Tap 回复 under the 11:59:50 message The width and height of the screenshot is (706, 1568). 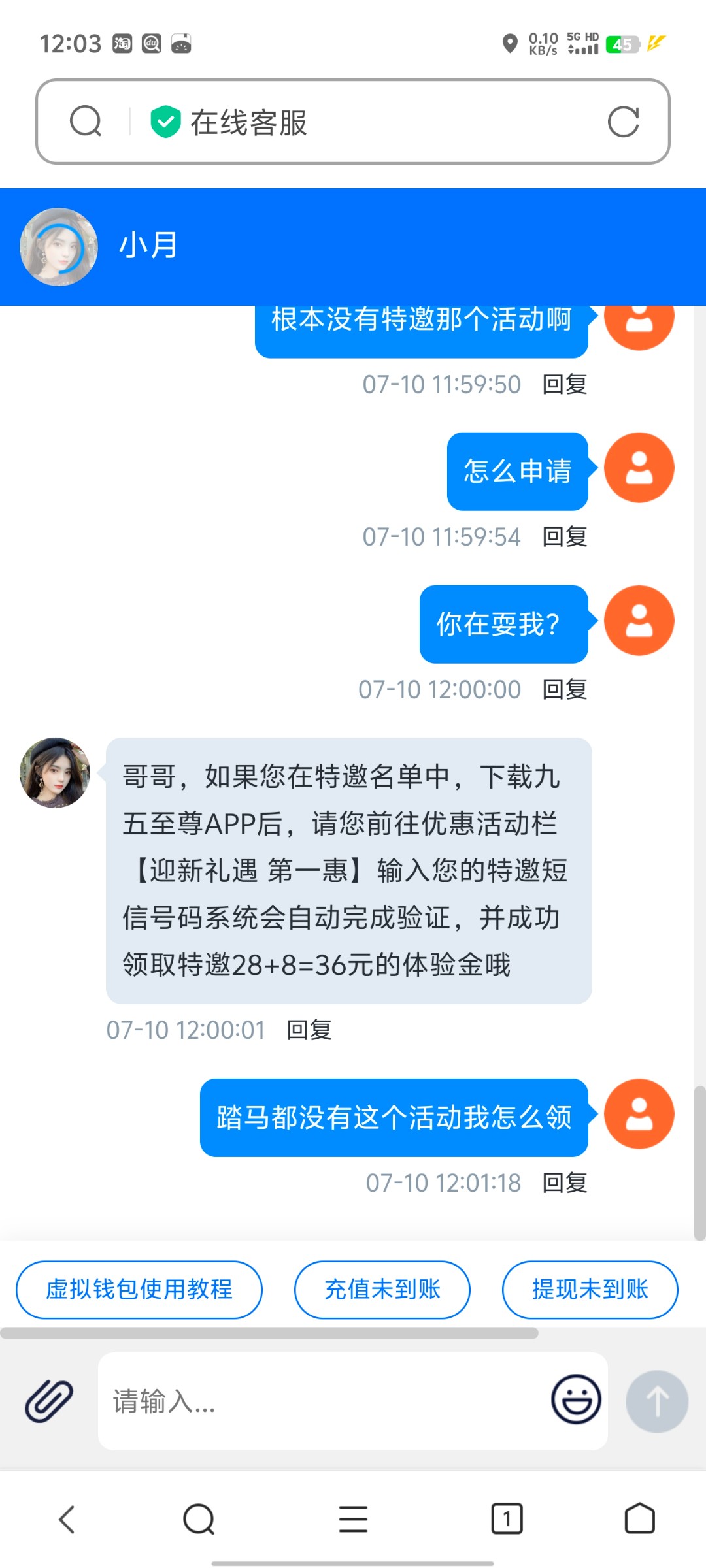tap(565, 385)
